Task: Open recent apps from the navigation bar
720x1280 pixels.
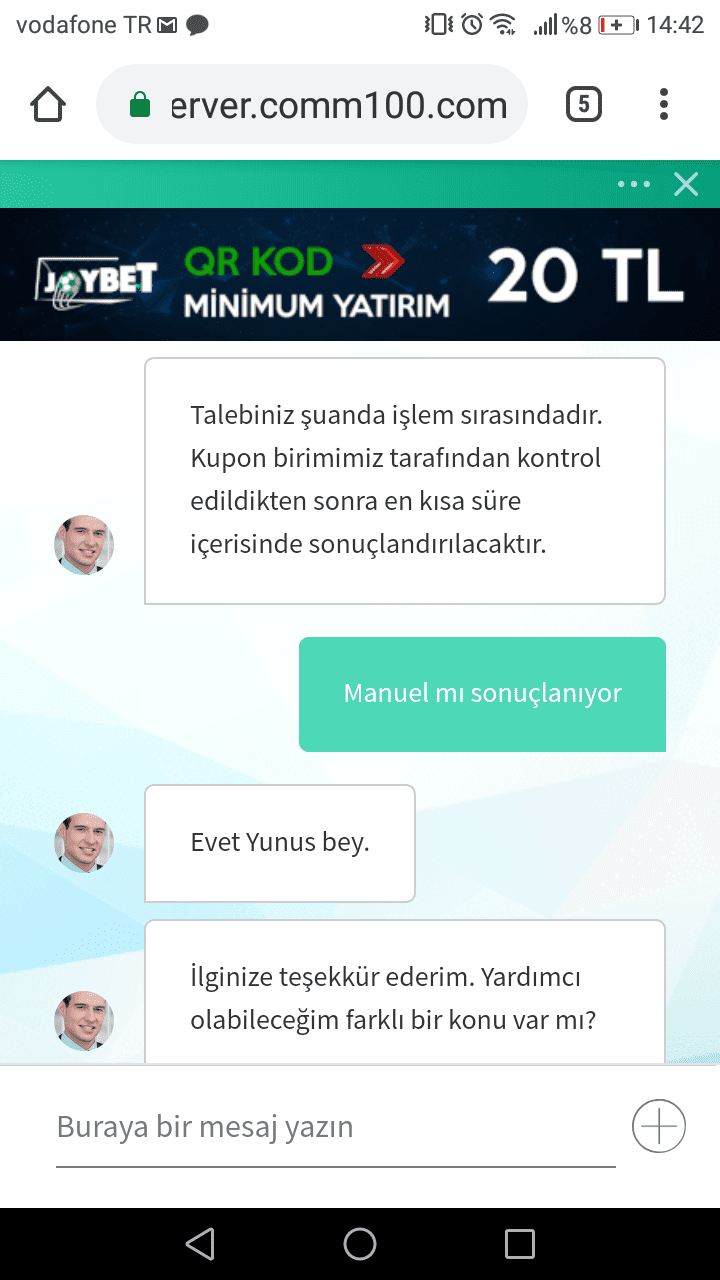Action: [x=520, y=1244]
